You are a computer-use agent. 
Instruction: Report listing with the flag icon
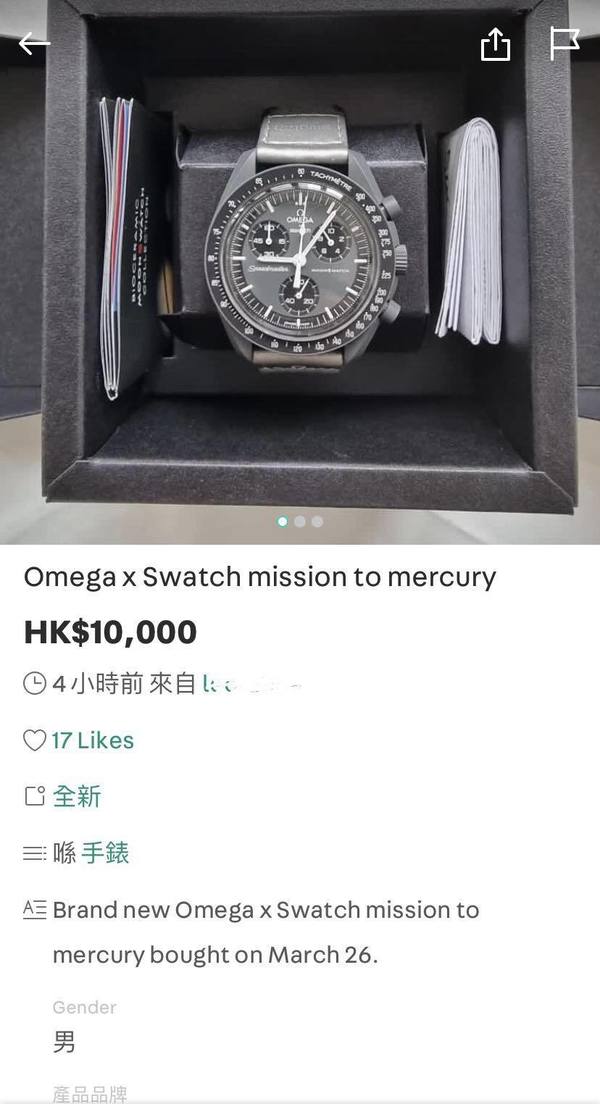click(x=565, y=44)
